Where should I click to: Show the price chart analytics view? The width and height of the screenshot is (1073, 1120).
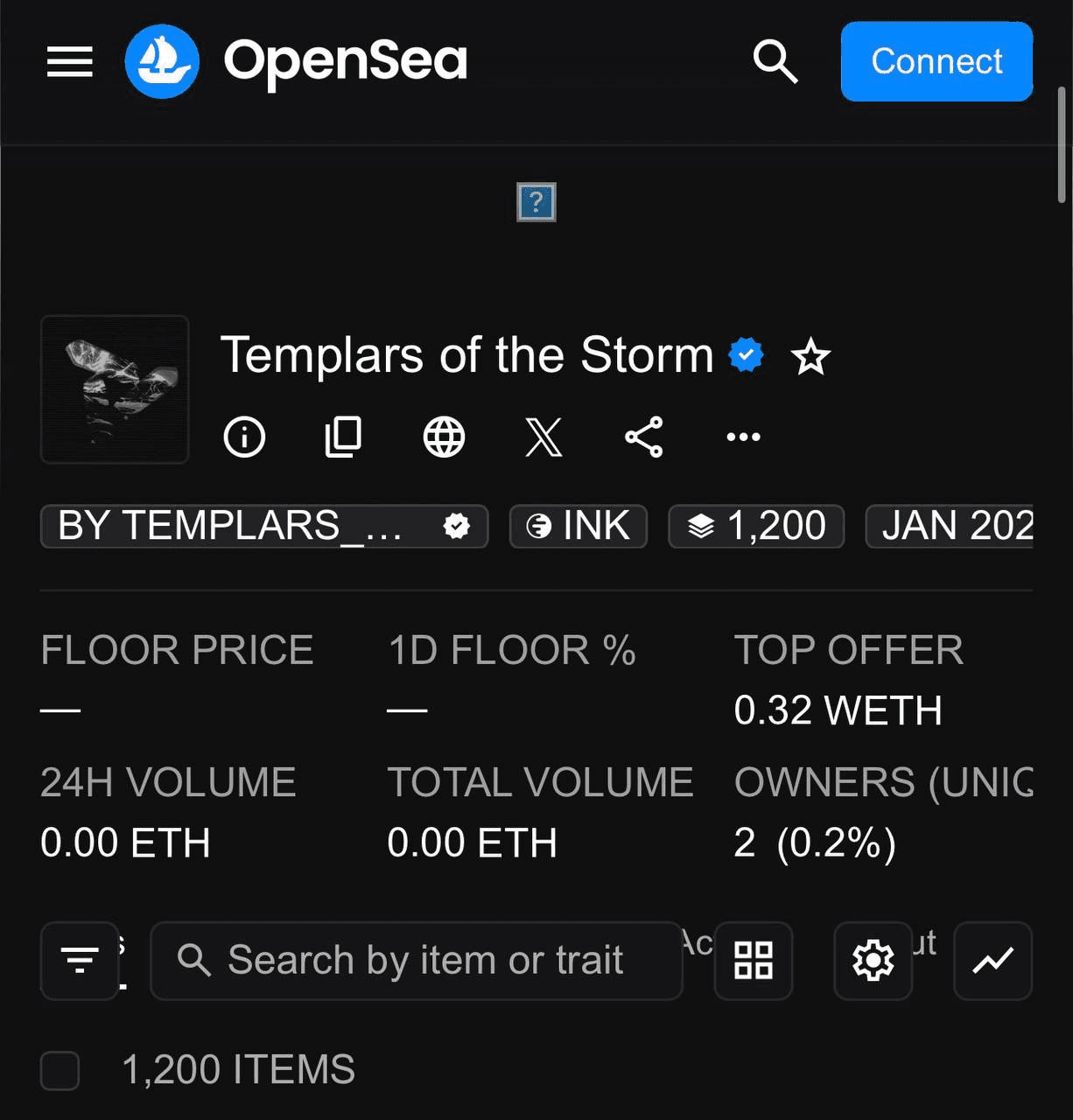pyautogui.click(x=992, y=960)
